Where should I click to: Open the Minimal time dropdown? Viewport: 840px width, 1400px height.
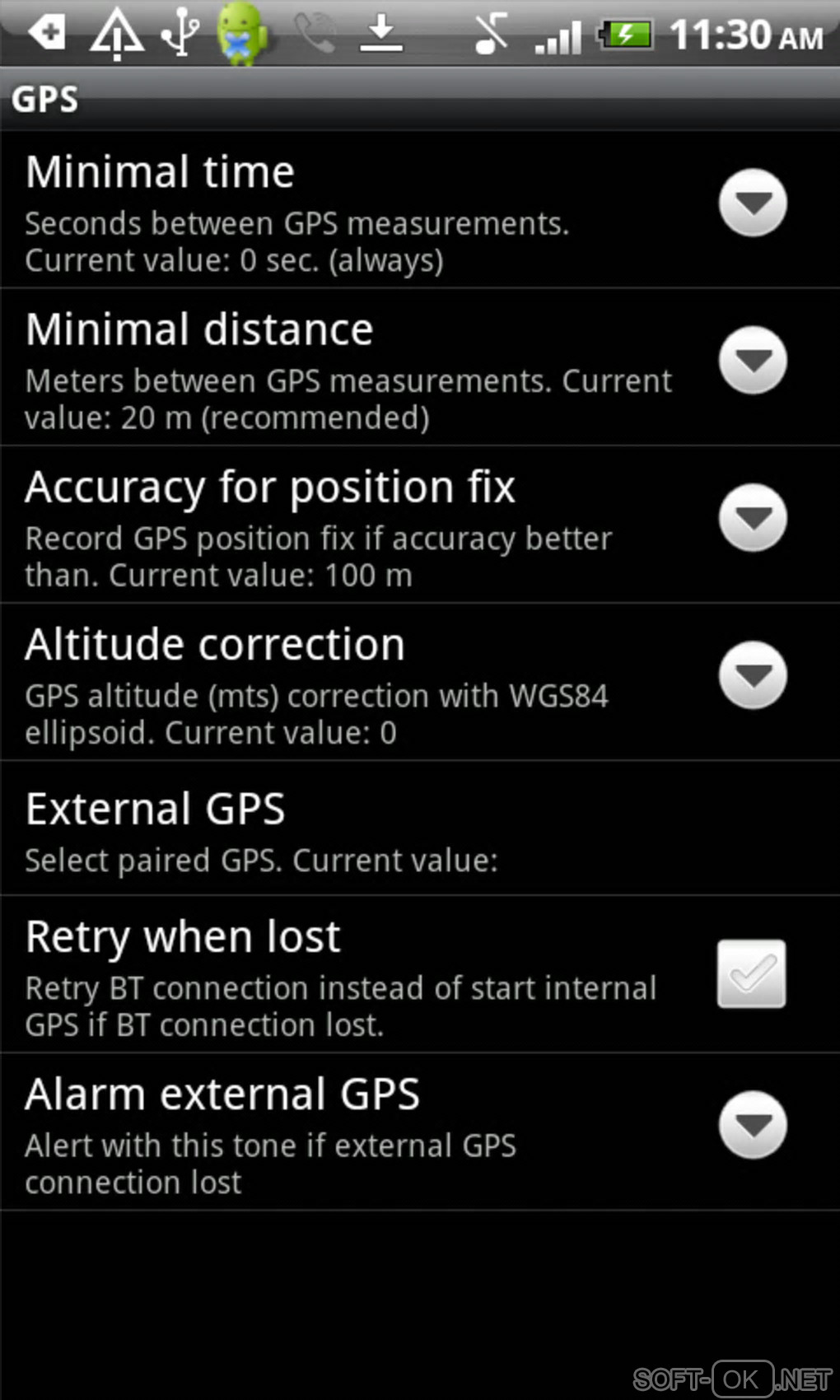click(x=753, y=203)
